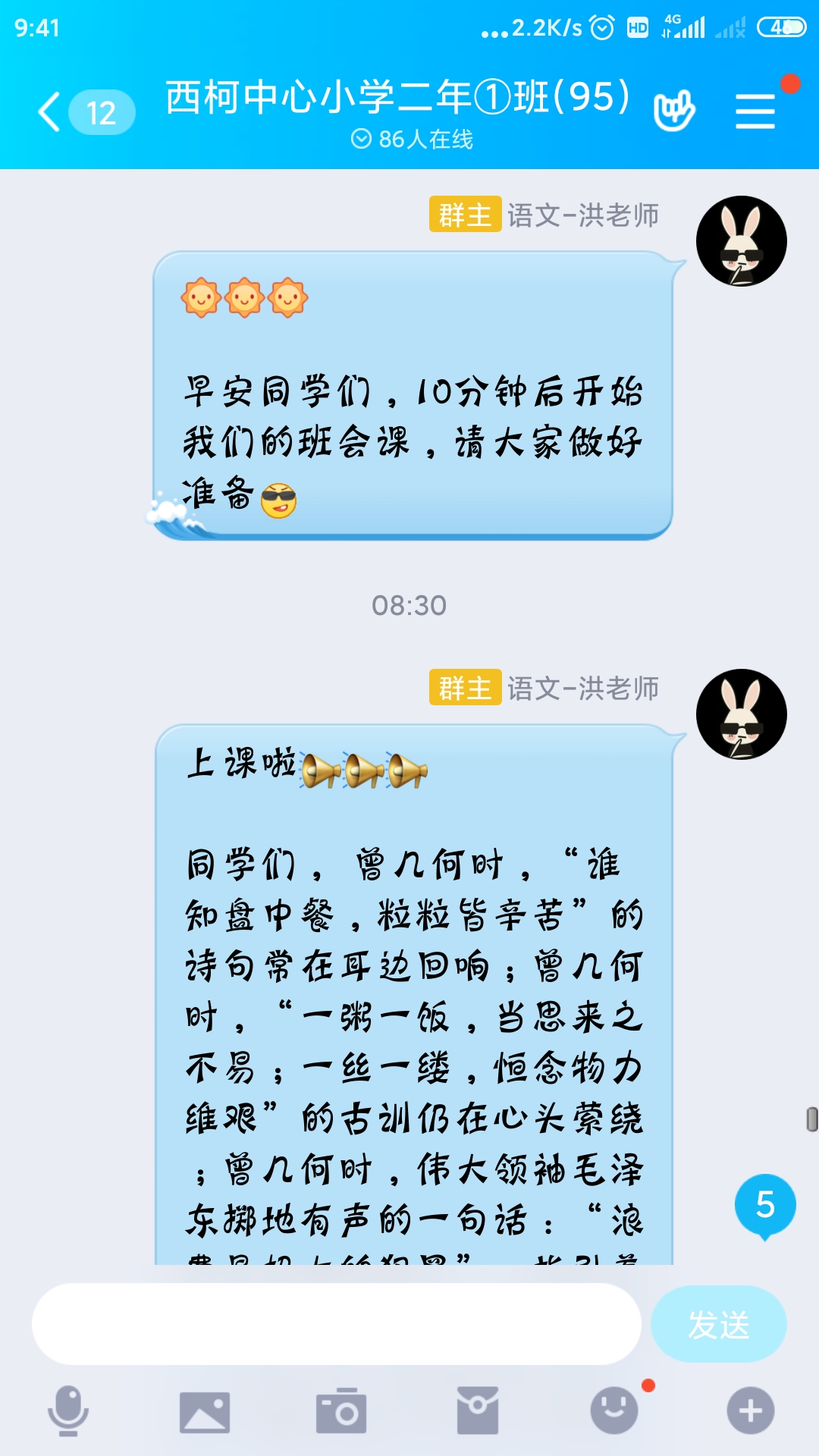This screenshot has width=819, height=1456.
Task: Open the group menu with three lines
Action: (x=755, y=111)
